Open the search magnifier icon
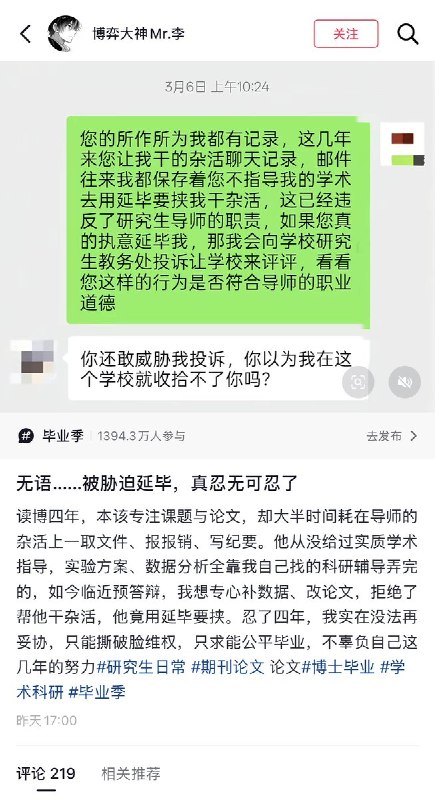This screenshot has height=800, width=435. tap(407, 34)
